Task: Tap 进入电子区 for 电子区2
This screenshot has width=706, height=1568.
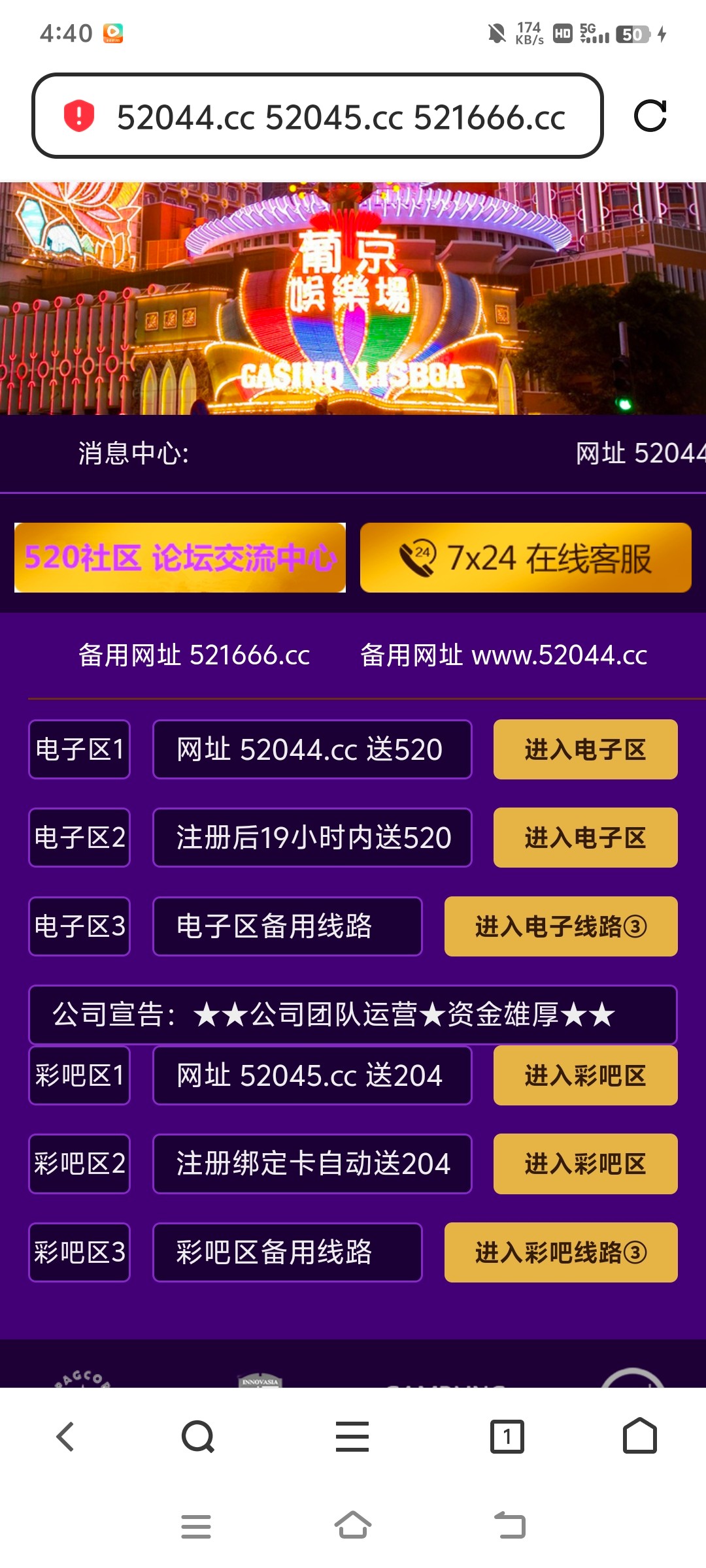Action: click(x=585, y=838)
